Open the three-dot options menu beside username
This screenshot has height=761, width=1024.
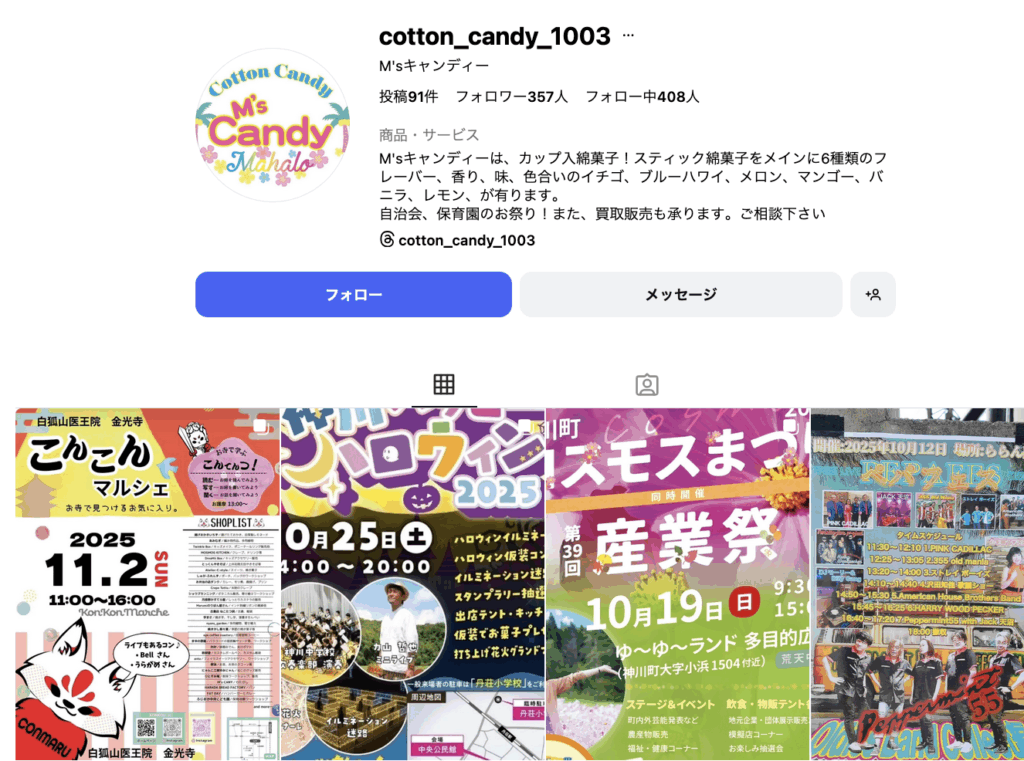coord(628,36)
